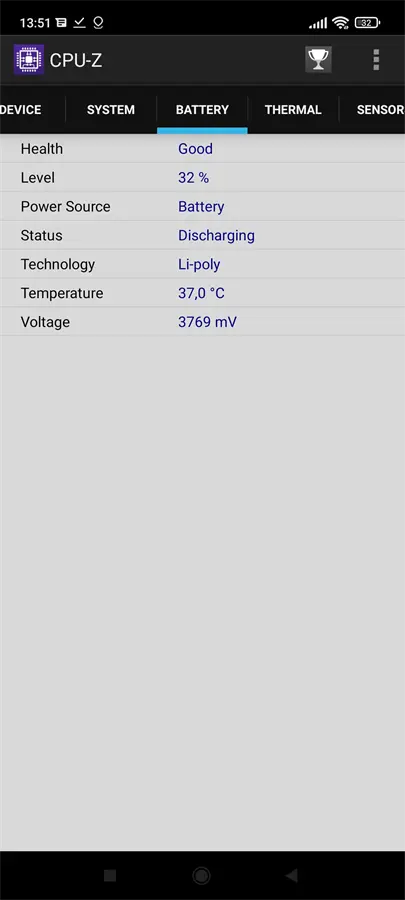Go to the home screen
The image size is (405, 900).
[x=201, y=875]
